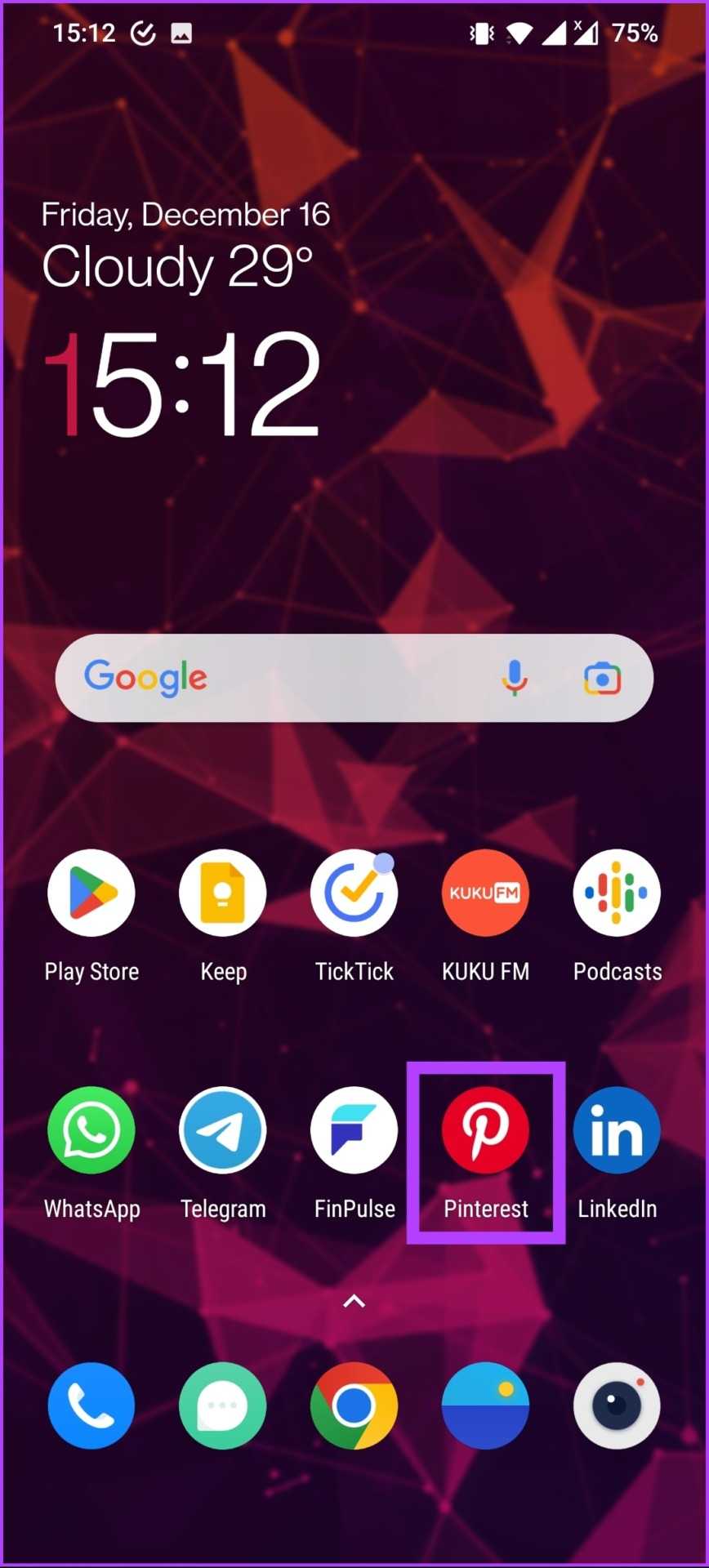Launch Google Keep
The height and width of the screenshot is (1568, 709).
click(223, 893)
